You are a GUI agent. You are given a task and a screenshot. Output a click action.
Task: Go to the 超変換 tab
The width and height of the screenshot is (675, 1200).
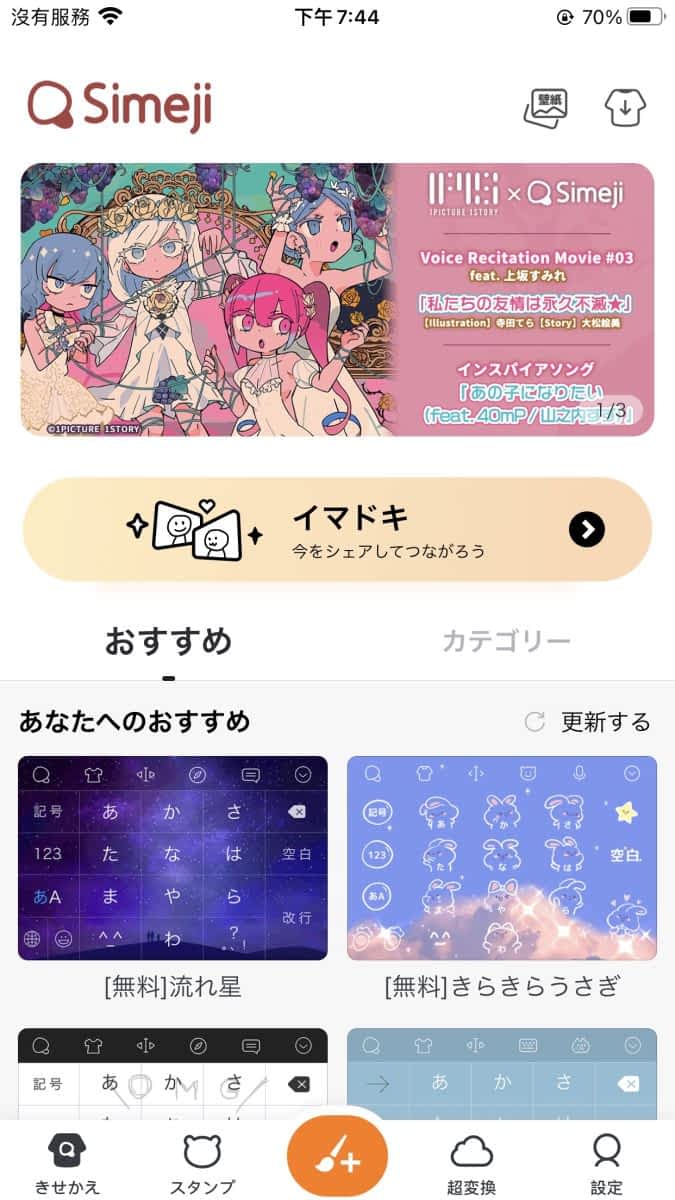471,1164
